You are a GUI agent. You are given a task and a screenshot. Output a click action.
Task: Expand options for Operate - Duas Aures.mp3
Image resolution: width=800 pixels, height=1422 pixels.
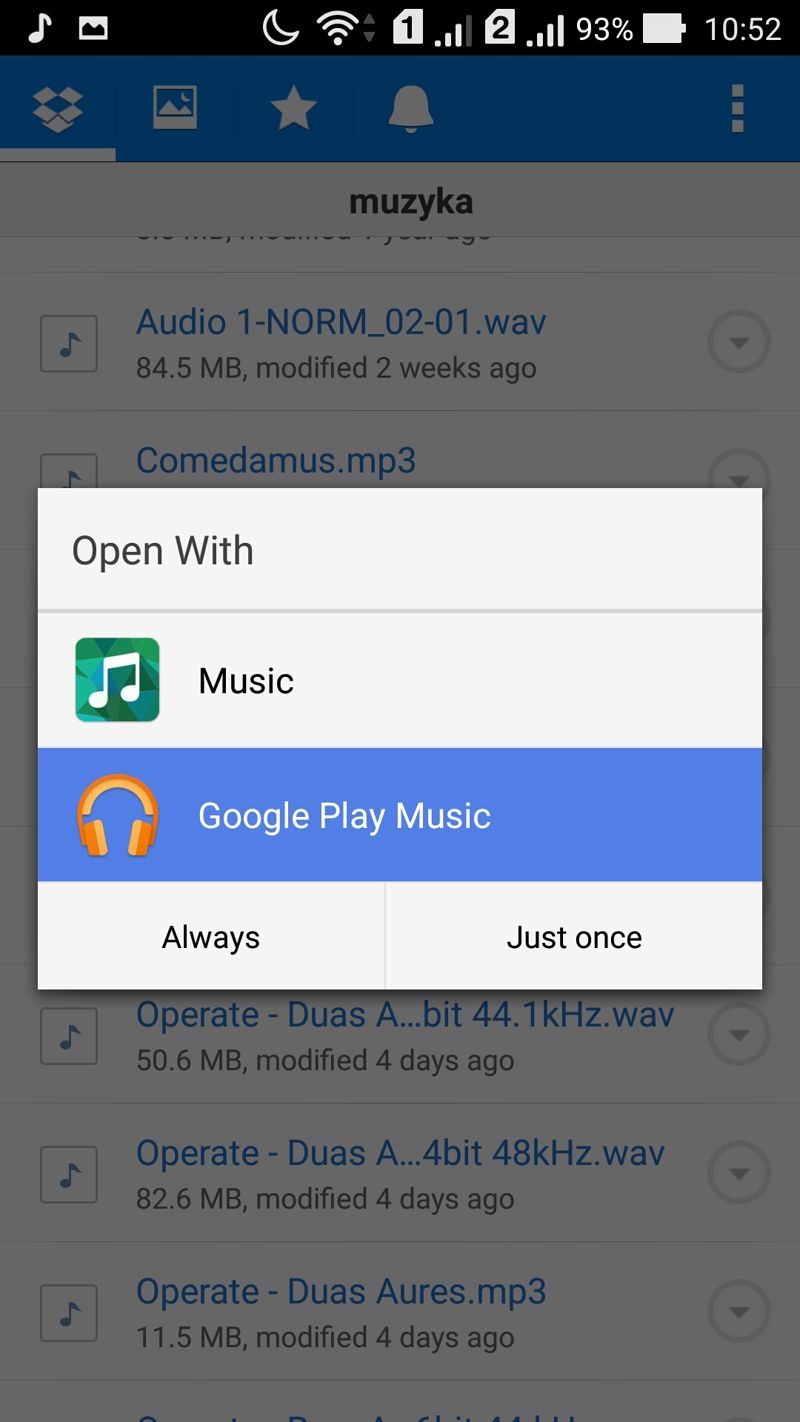739,1312
